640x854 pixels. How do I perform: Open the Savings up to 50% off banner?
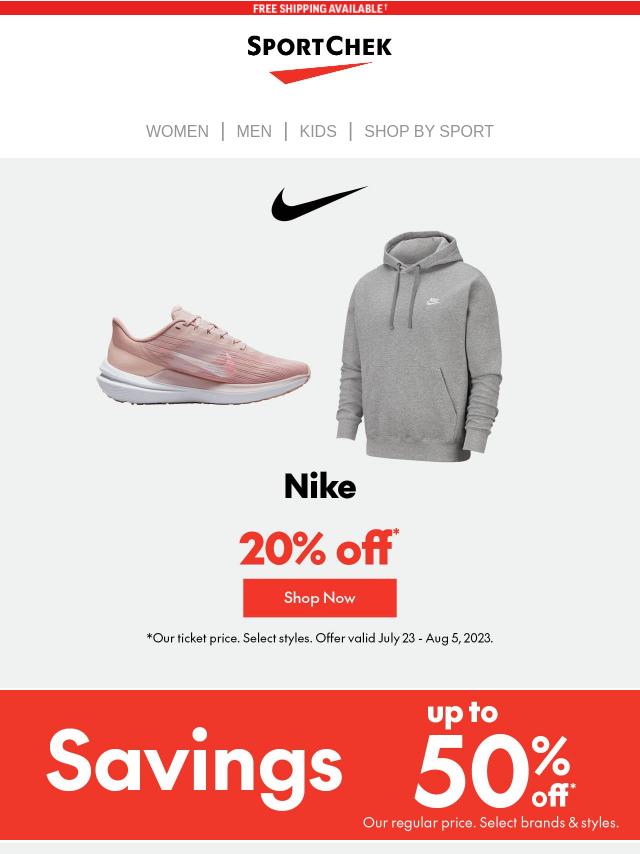click(x=320, y=765)
